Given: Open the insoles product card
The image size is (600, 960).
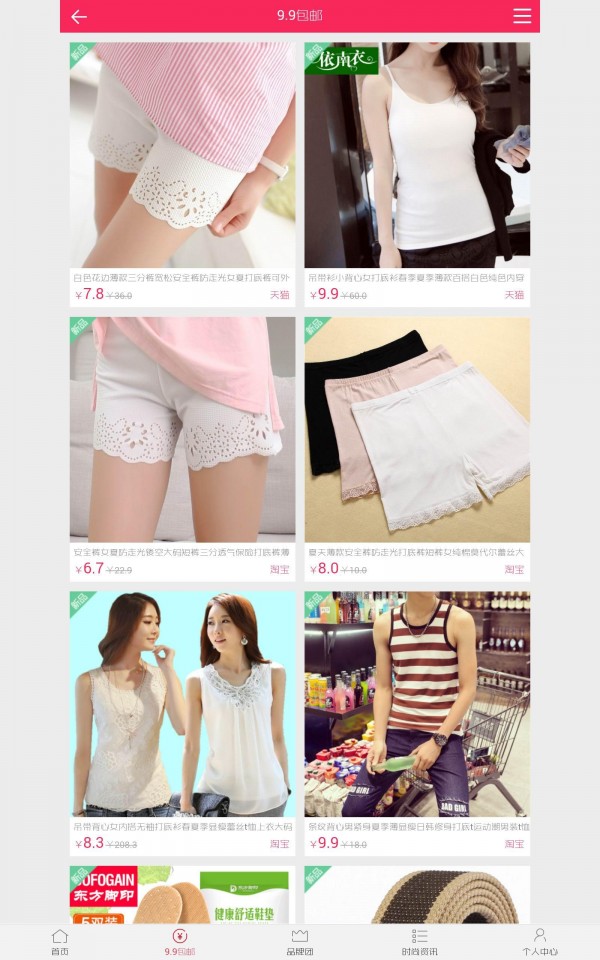Looking at the screenshot, I should click(x=182, y=895).
